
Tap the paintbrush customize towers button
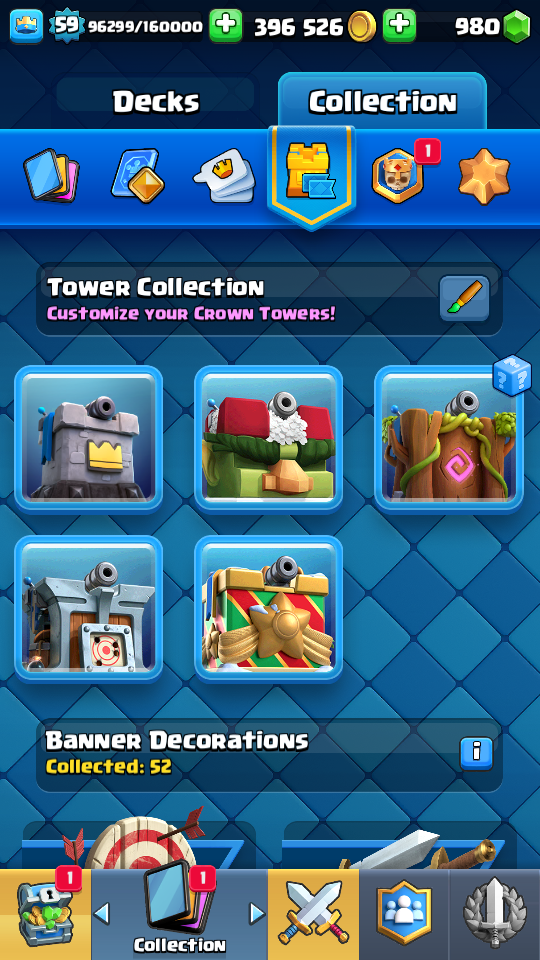point(465,298)
